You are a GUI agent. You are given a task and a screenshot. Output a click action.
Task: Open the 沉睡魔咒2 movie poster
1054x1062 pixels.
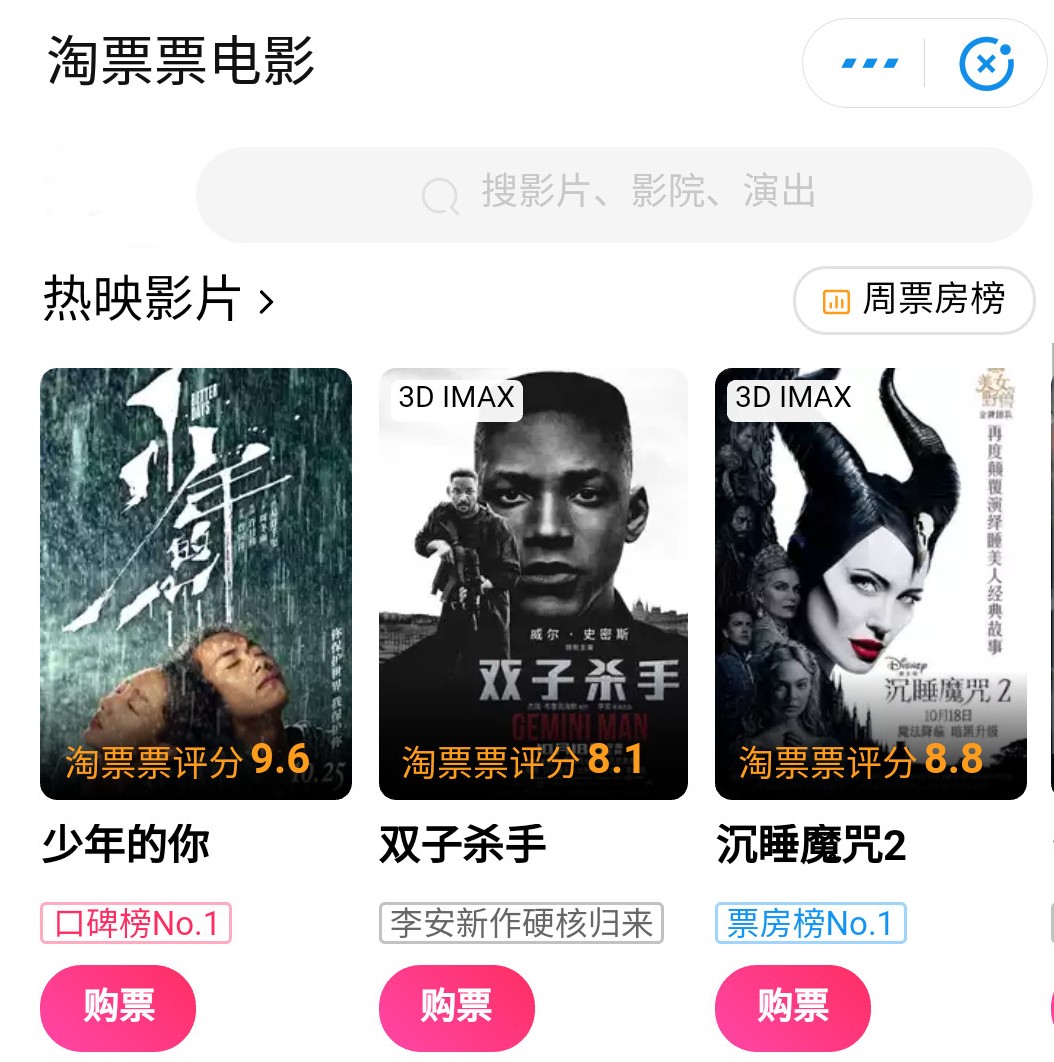870,584
